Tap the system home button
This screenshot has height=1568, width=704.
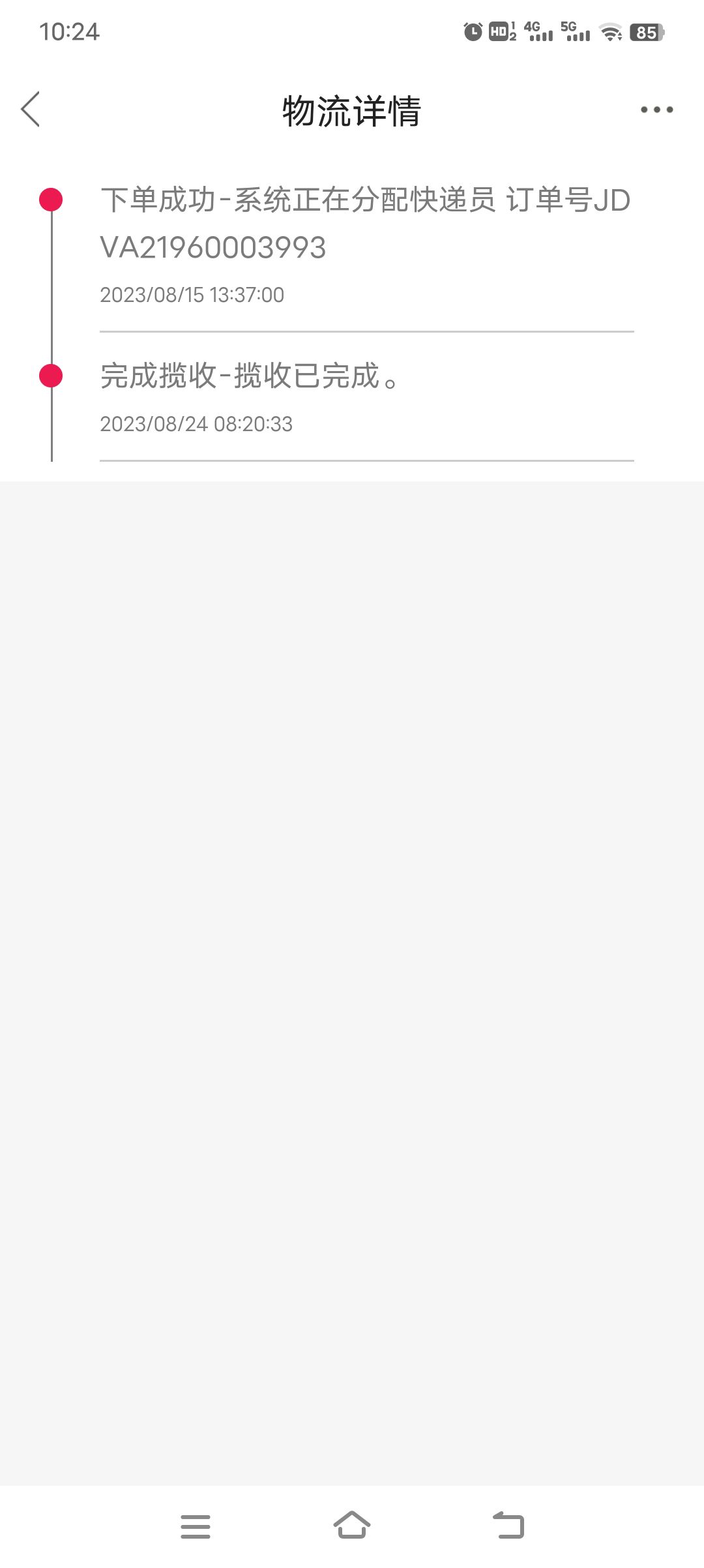pos(352,1525)
